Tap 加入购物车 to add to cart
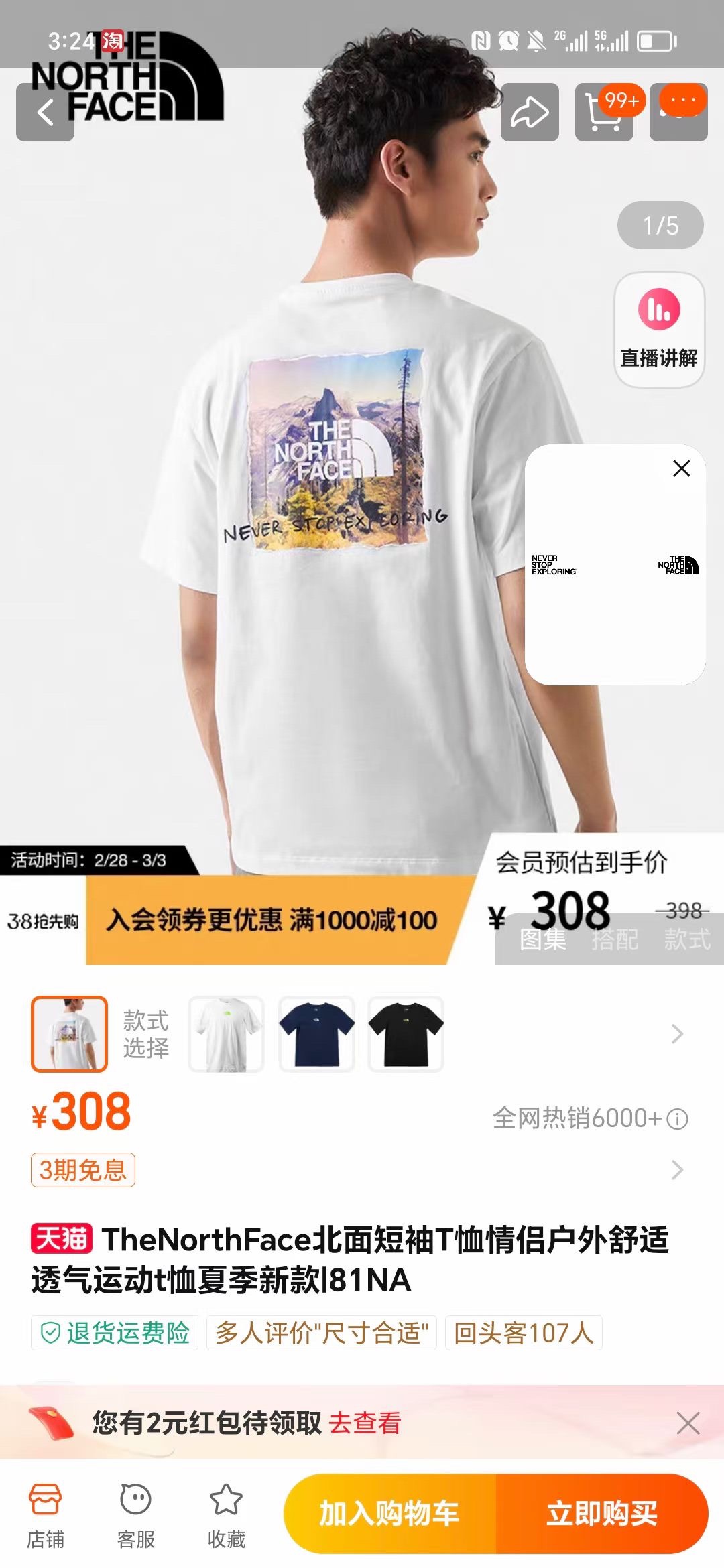 389,1514
